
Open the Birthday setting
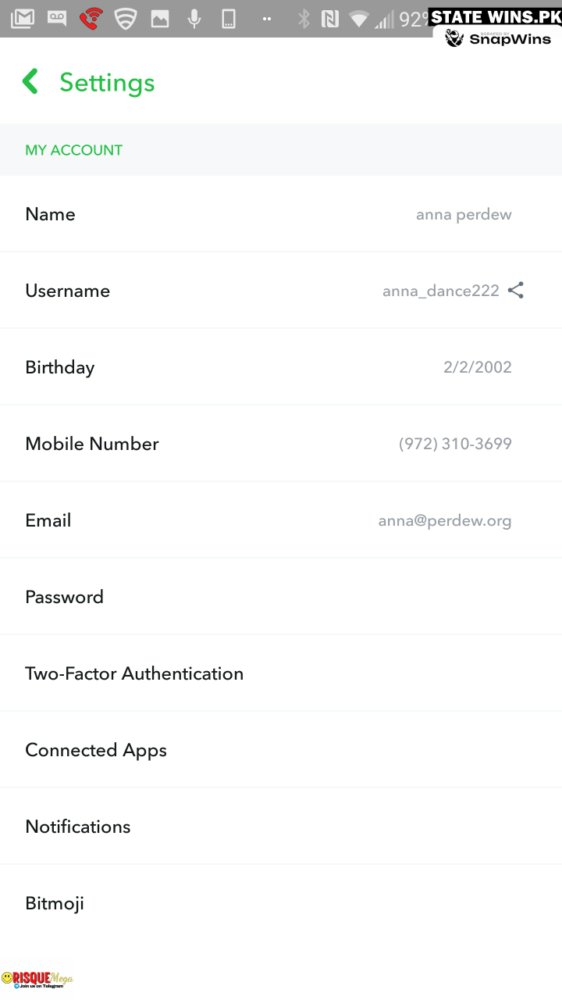(281, 367)
